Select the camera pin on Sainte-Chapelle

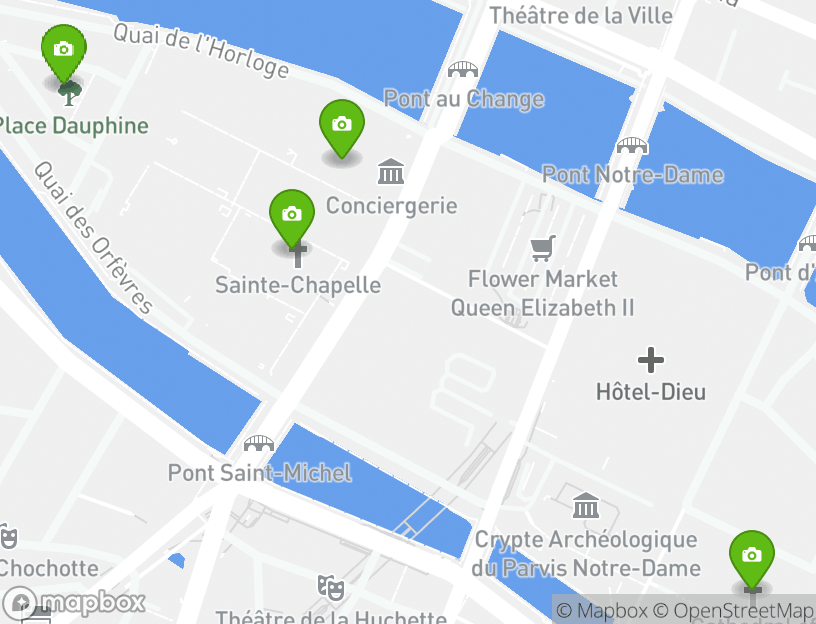tap(291, 215)
